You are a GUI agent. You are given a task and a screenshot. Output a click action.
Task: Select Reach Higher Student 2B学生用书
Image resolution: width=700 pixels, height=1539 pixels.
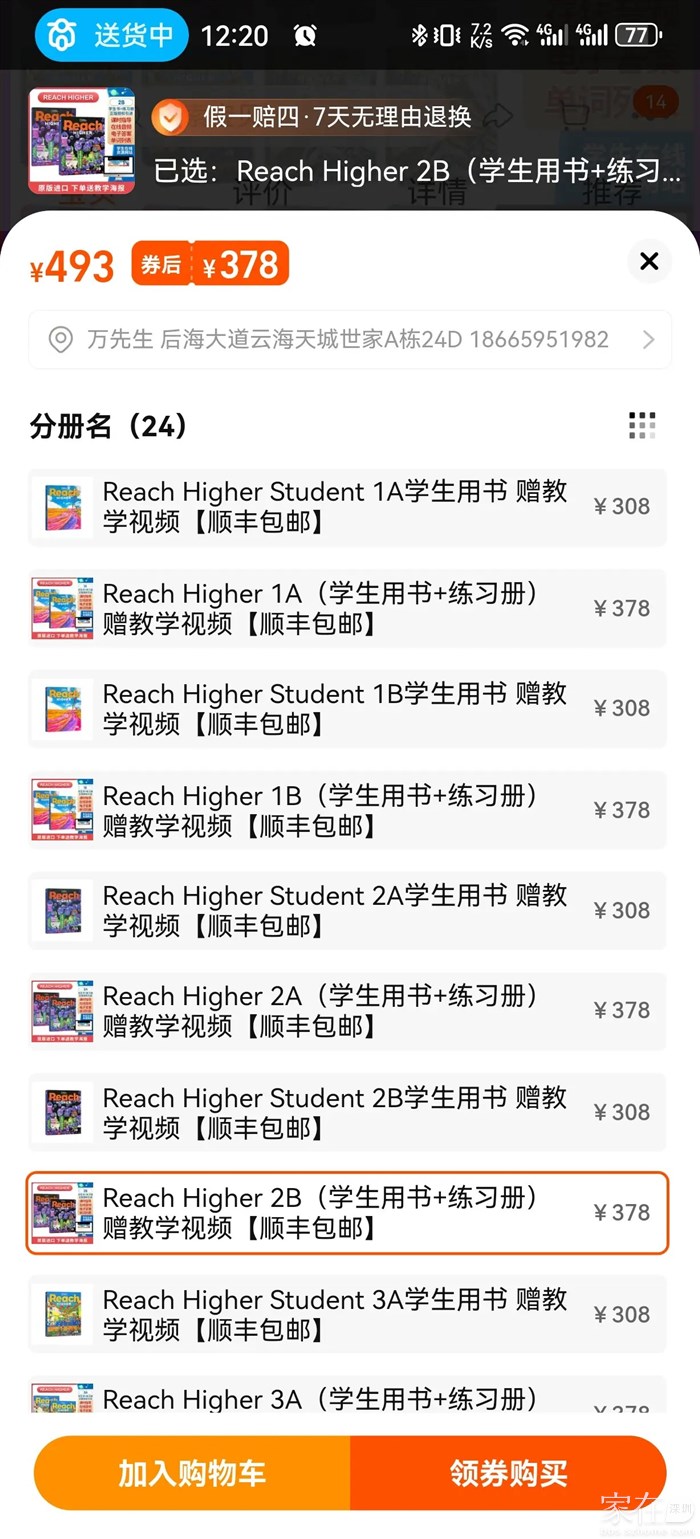(x=347, y=1112)
